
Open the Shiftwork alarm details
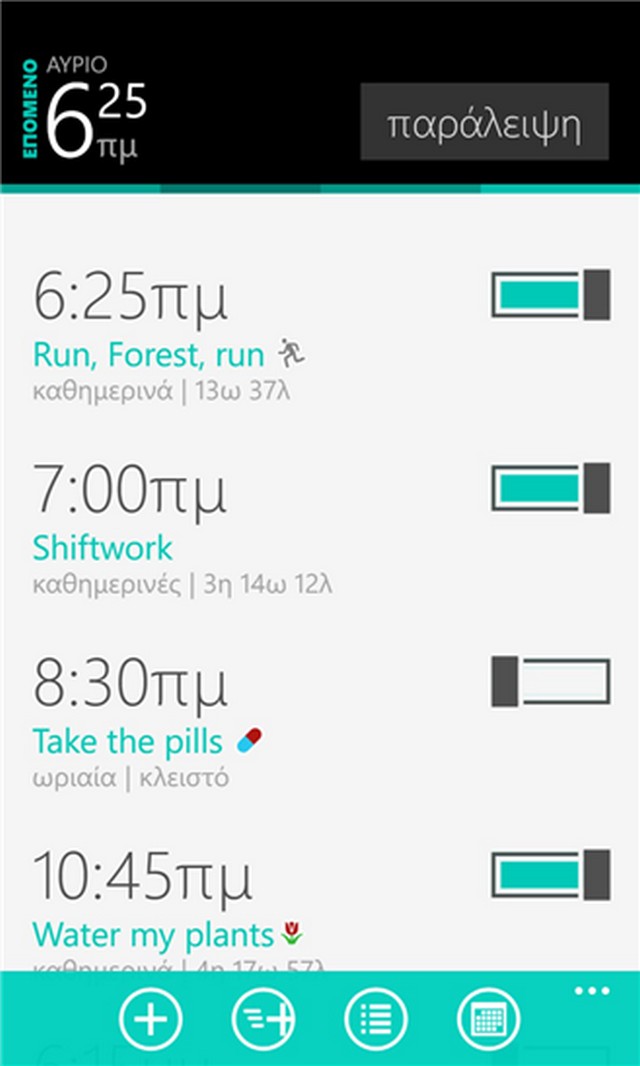(x=103, y=548)
